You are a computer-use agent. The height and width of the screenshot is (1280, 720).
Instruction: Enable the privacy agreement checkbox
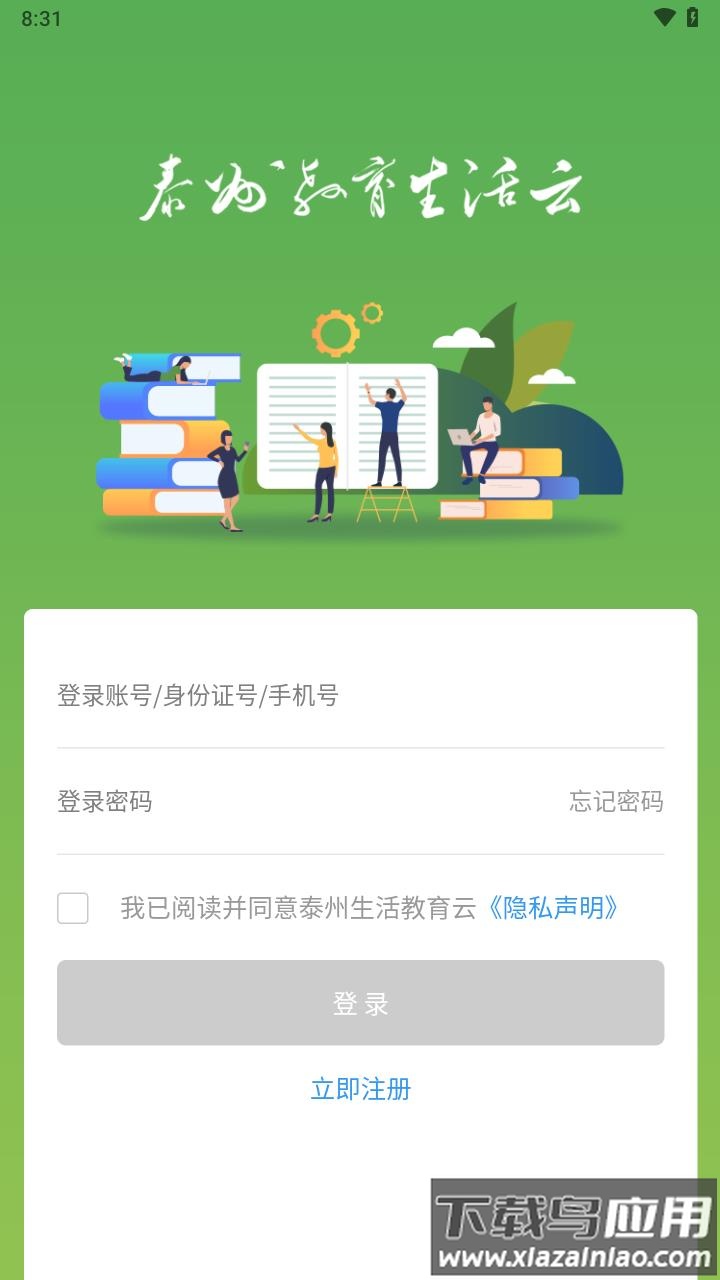[x=72, y=910]
